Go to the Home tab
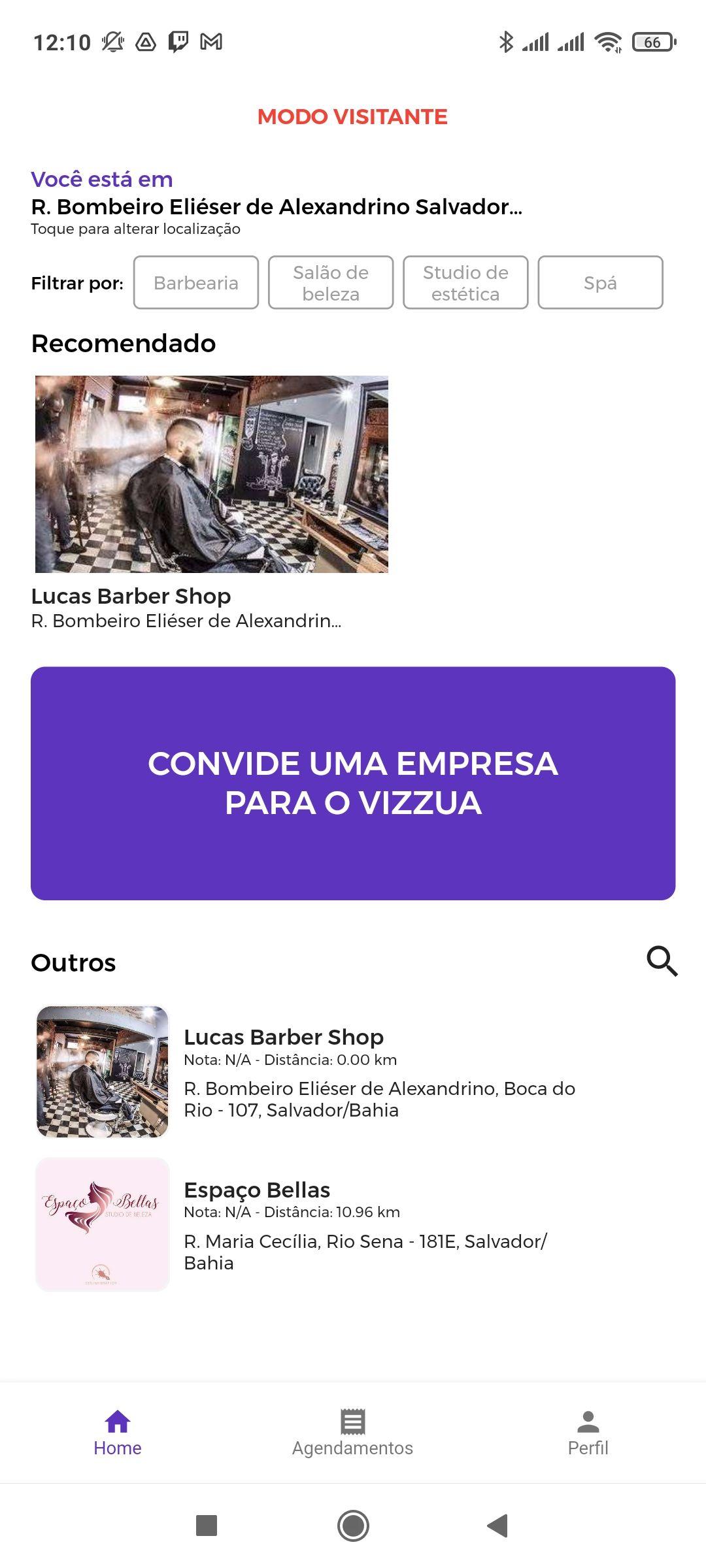Viewport: 706px width, 1568px height. point(118,1433)
